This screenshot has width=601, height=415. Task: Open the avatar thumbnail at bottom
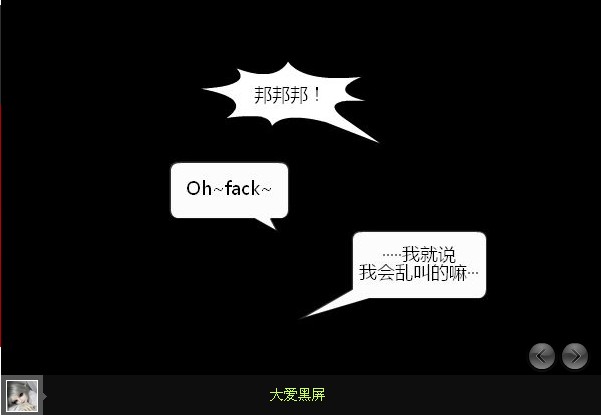pos(21,395)
